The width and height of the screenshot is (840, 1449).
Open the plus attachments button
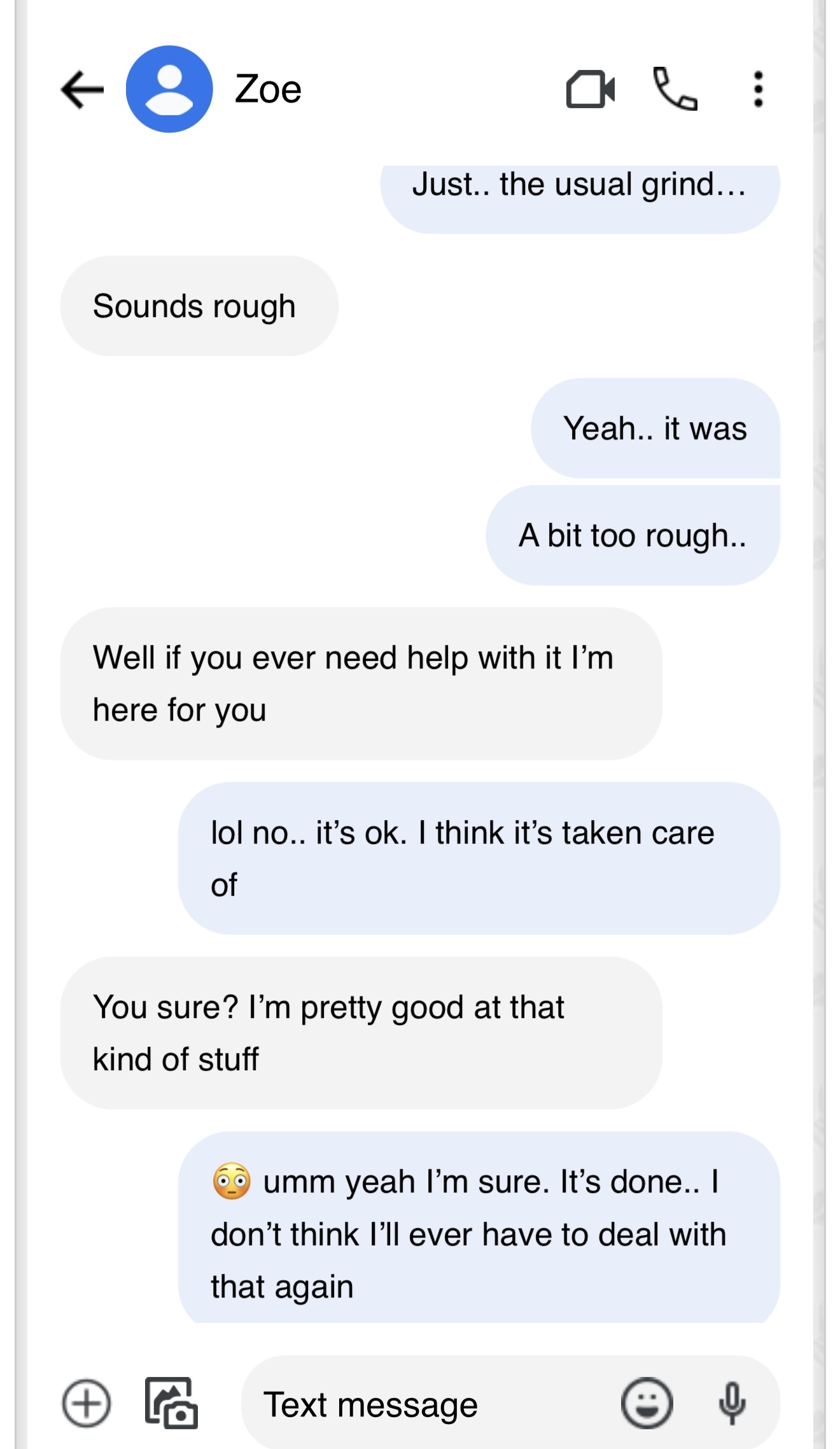(x=87, y=1403)
